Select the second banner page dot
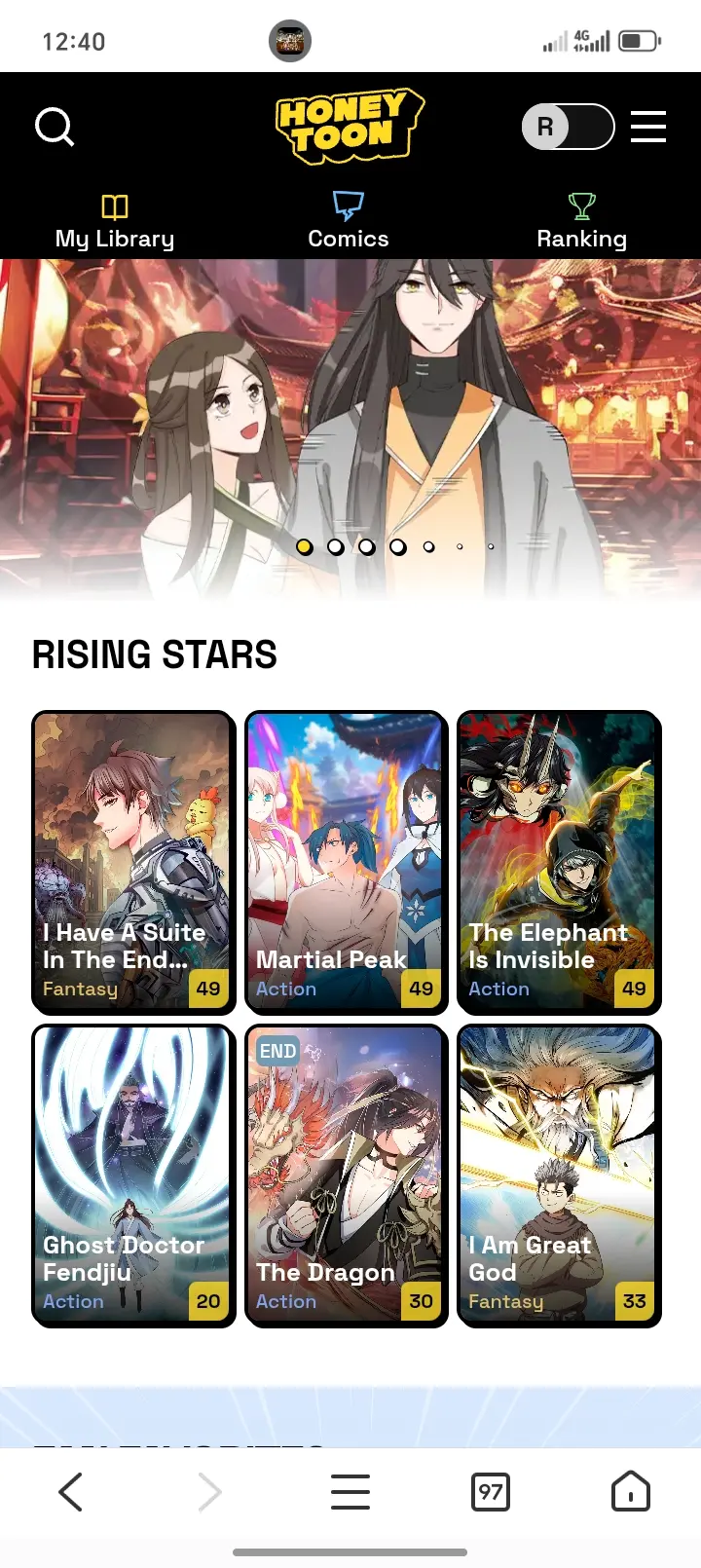Screen dimensions: 701x1568 click(x=336, y=547)
